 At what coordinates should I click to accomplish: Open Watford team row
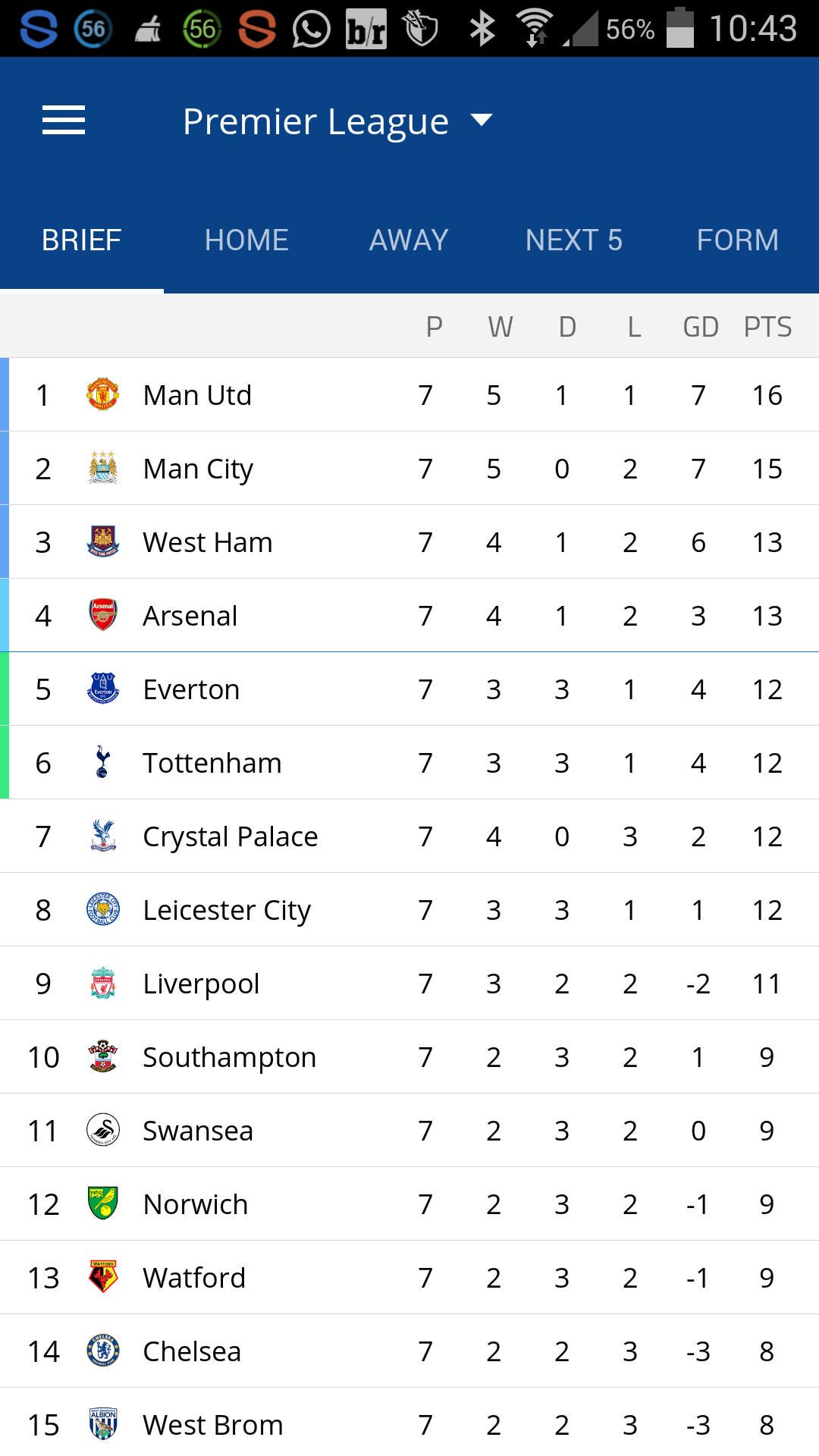(409, 1278)
